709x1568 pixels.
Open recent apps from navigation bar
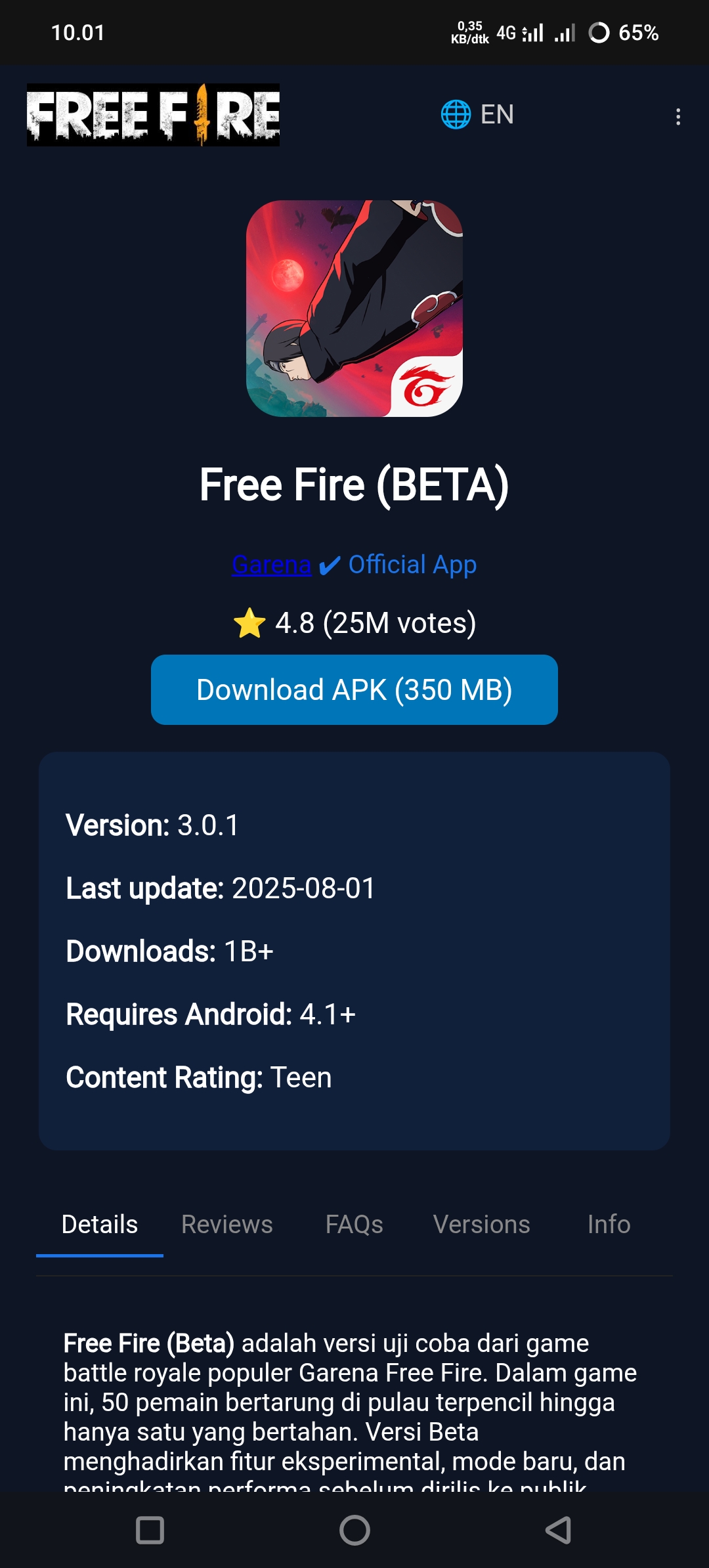click(x=150, y=1530)
